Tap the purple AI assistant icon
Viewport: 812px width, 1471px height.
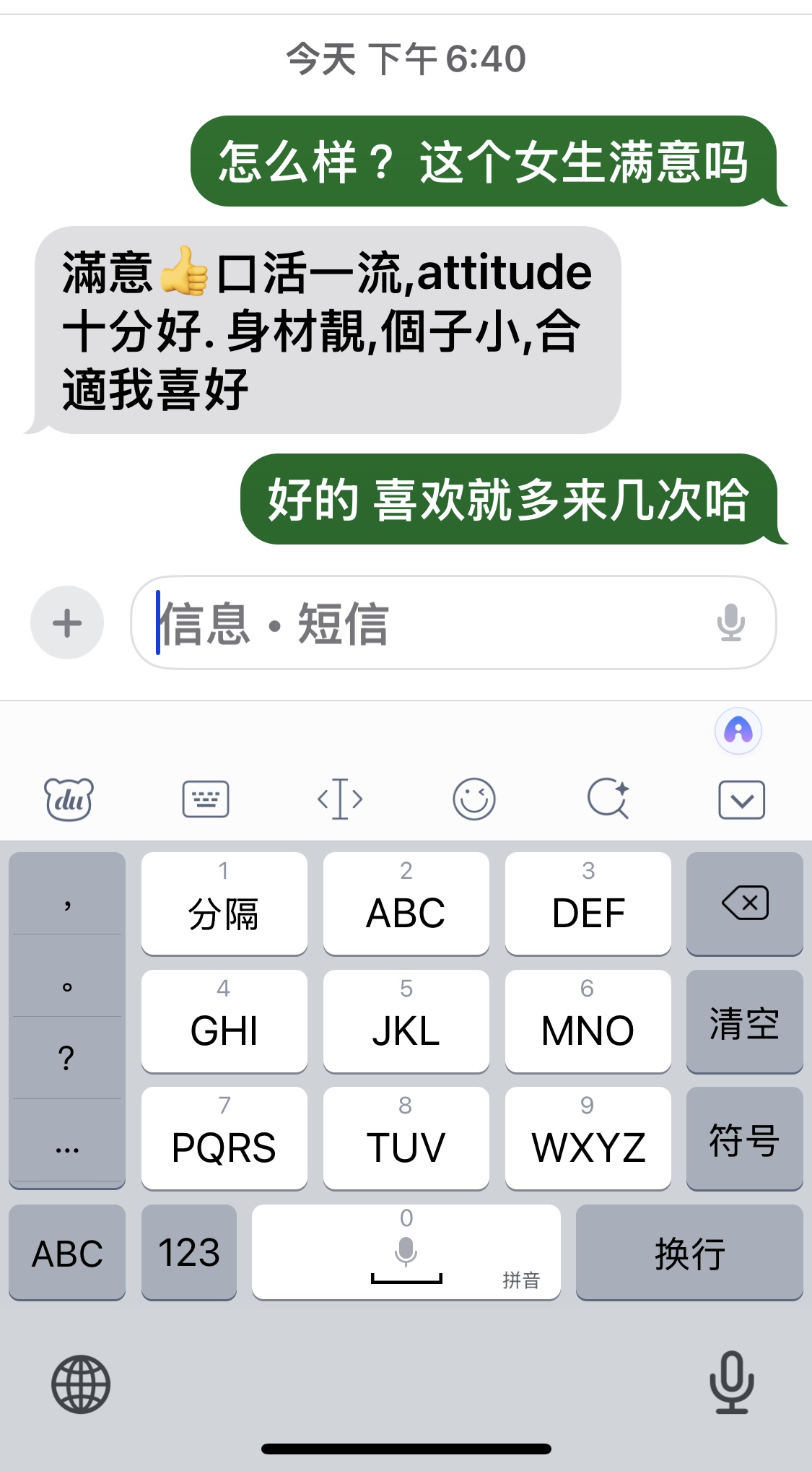(738, 731)
